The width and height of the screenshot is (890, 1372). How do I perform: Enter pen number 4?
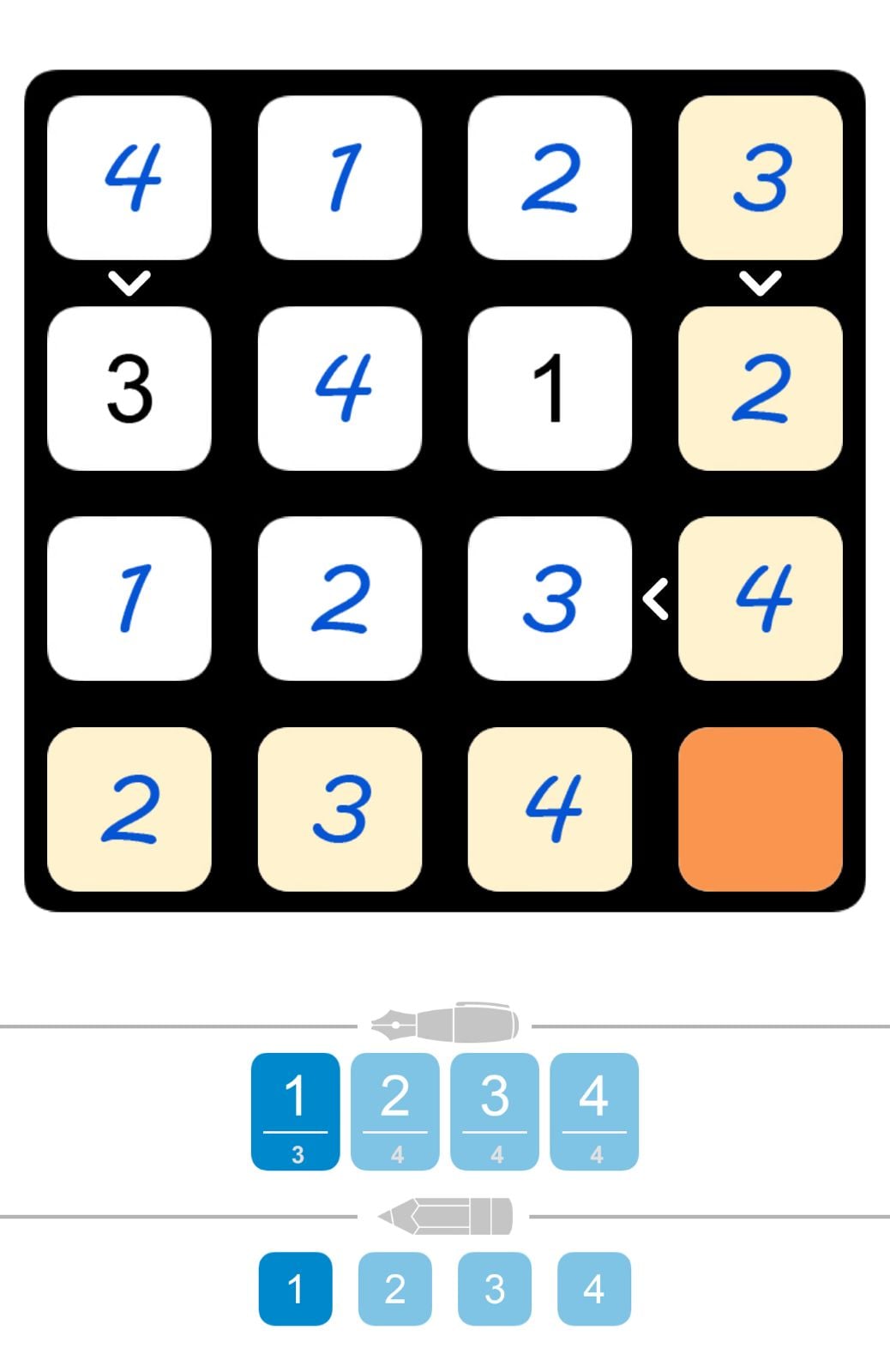(593, 1110)
